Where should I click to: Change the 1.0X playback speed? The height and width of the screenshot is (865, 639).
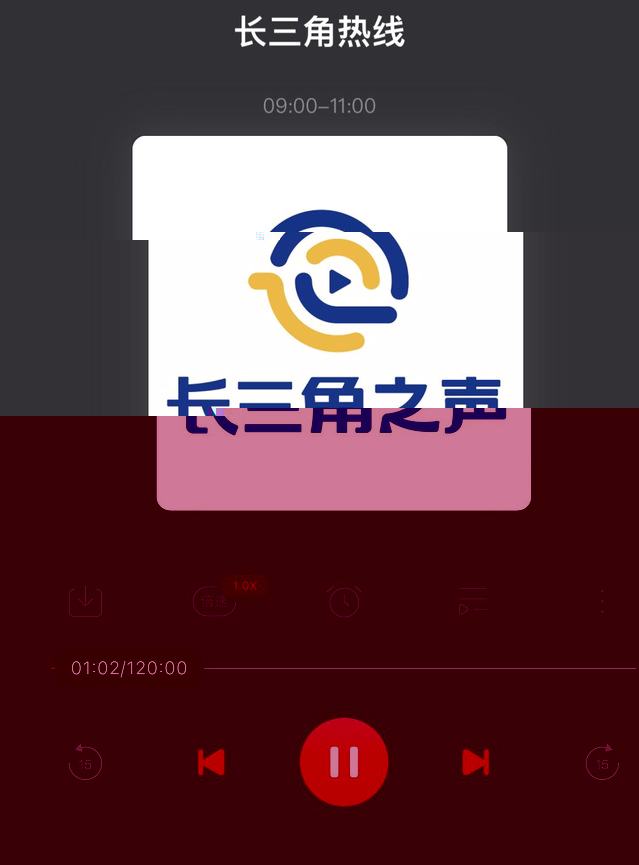tap(216, 600)
